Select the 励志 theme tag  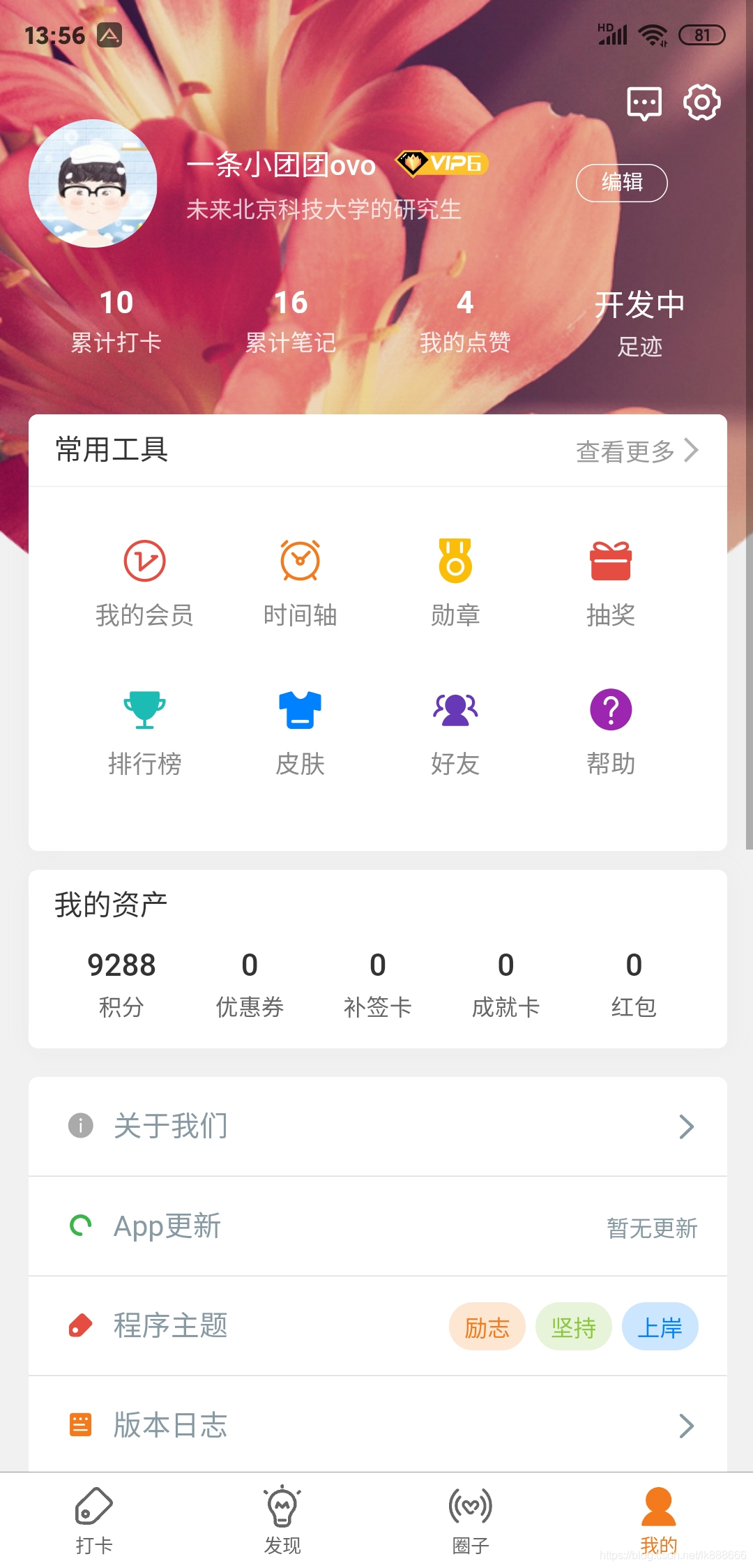[x=487, y=1326]
